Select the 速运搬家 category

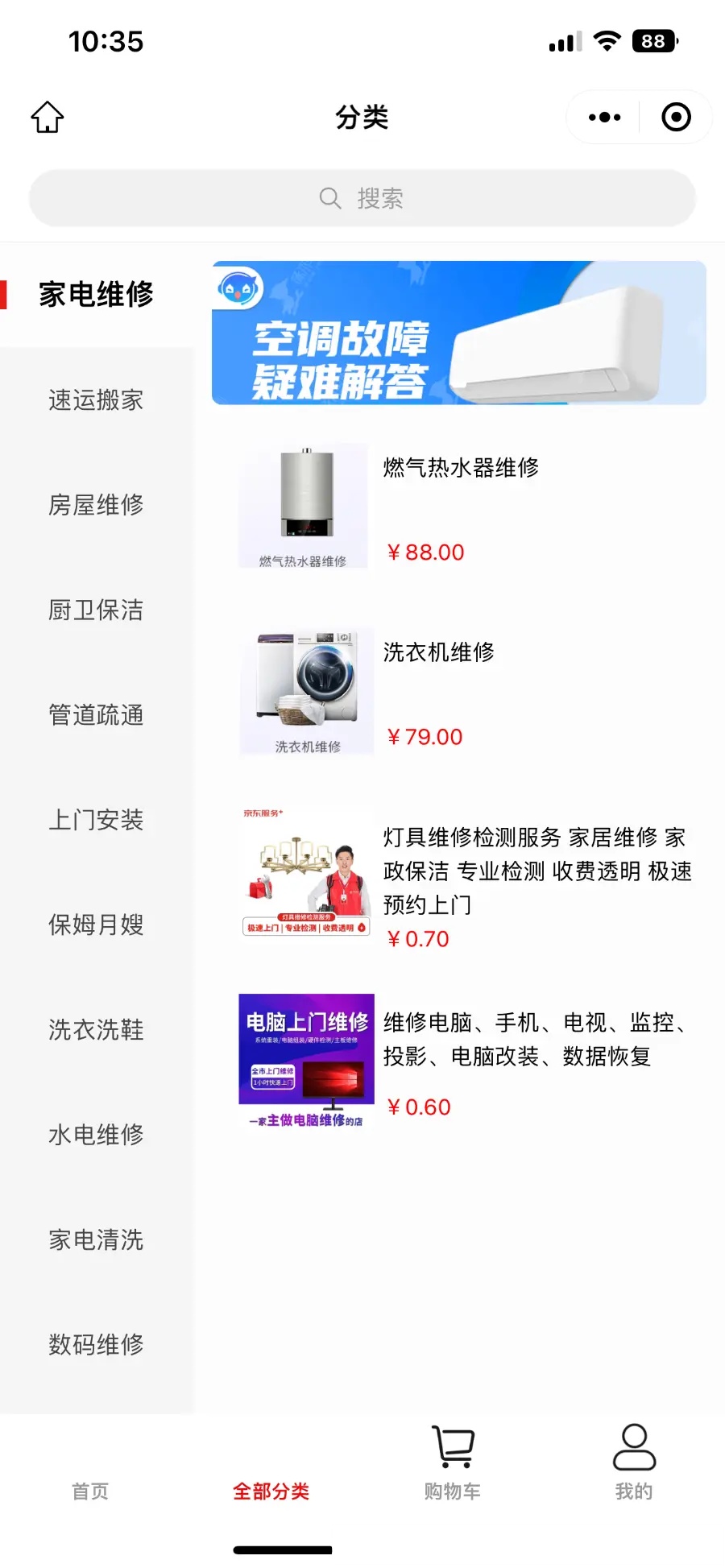click(x=96, y=400)
